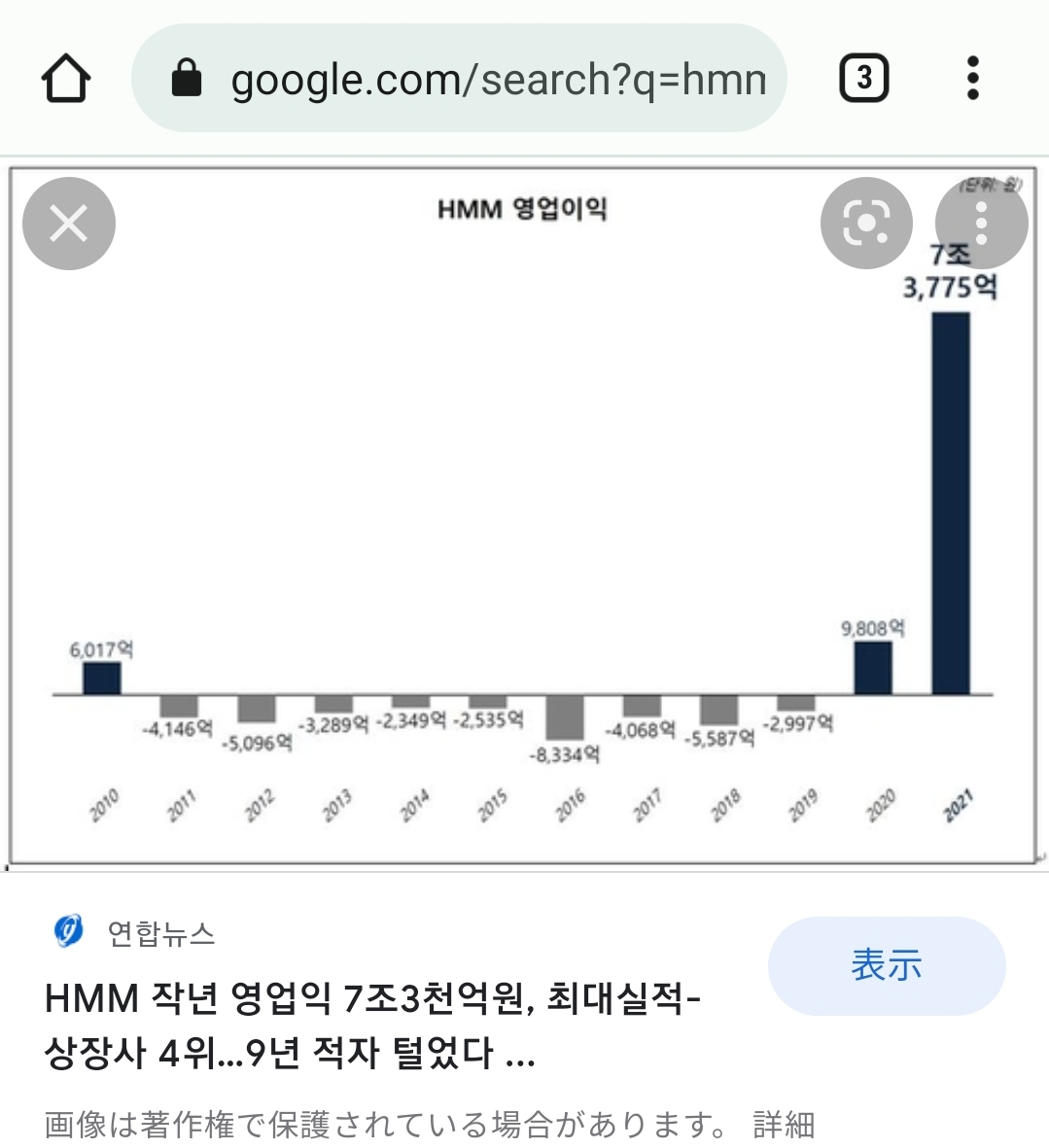The height and width of the screenshot is (1148, 1049).
Task: Search this image with Google Lens
Action: tap(865, 225)
